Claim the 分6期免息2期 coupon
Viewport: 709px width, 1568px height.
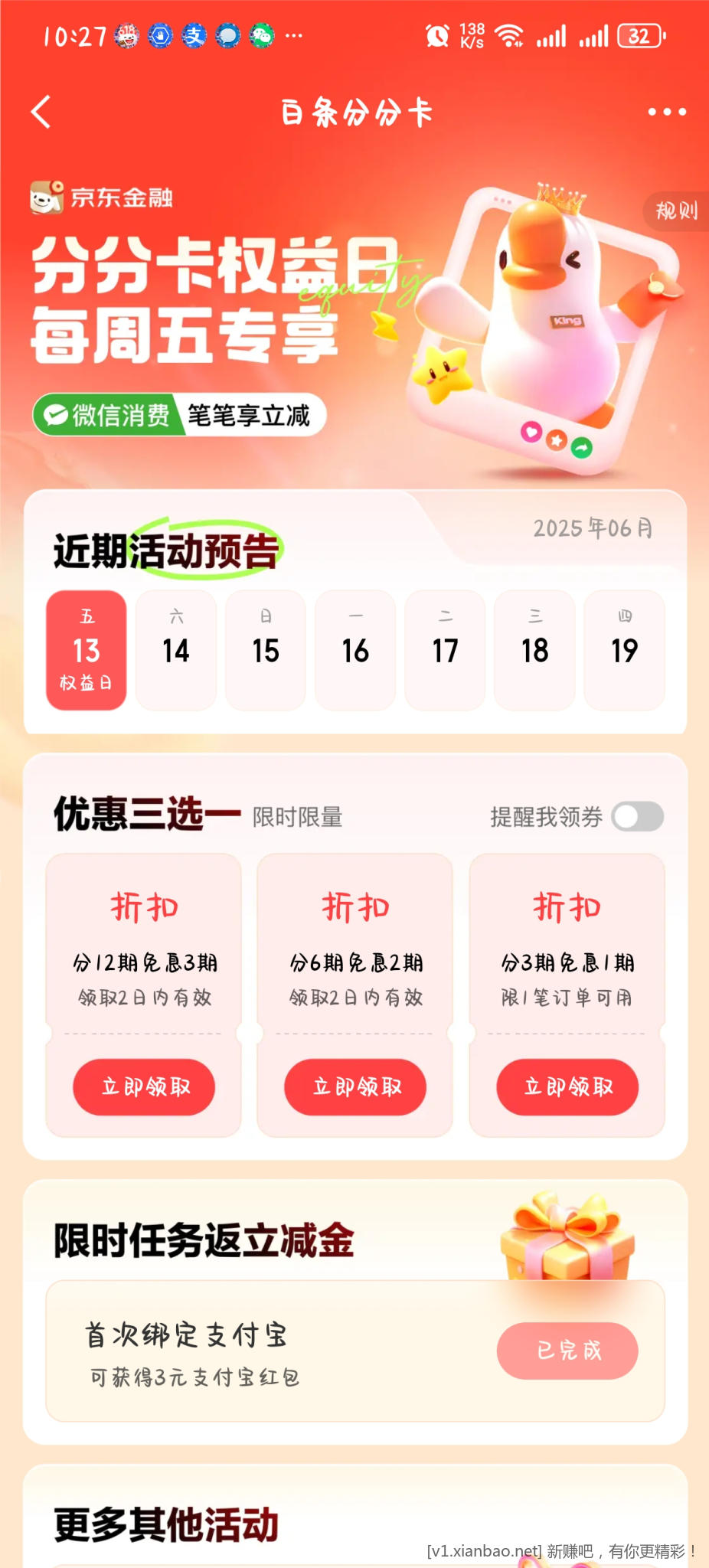355,1087
